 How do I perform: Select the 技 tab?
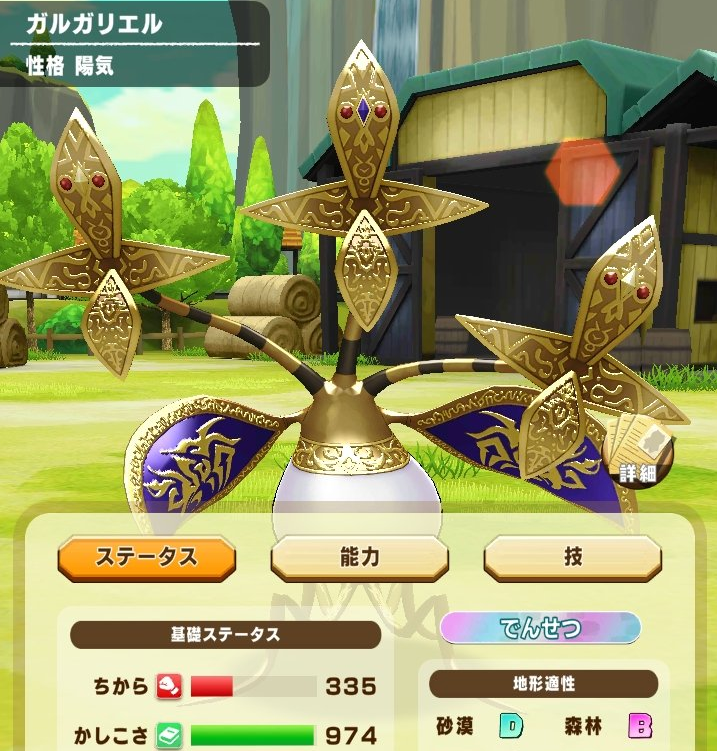click(572, 558)
